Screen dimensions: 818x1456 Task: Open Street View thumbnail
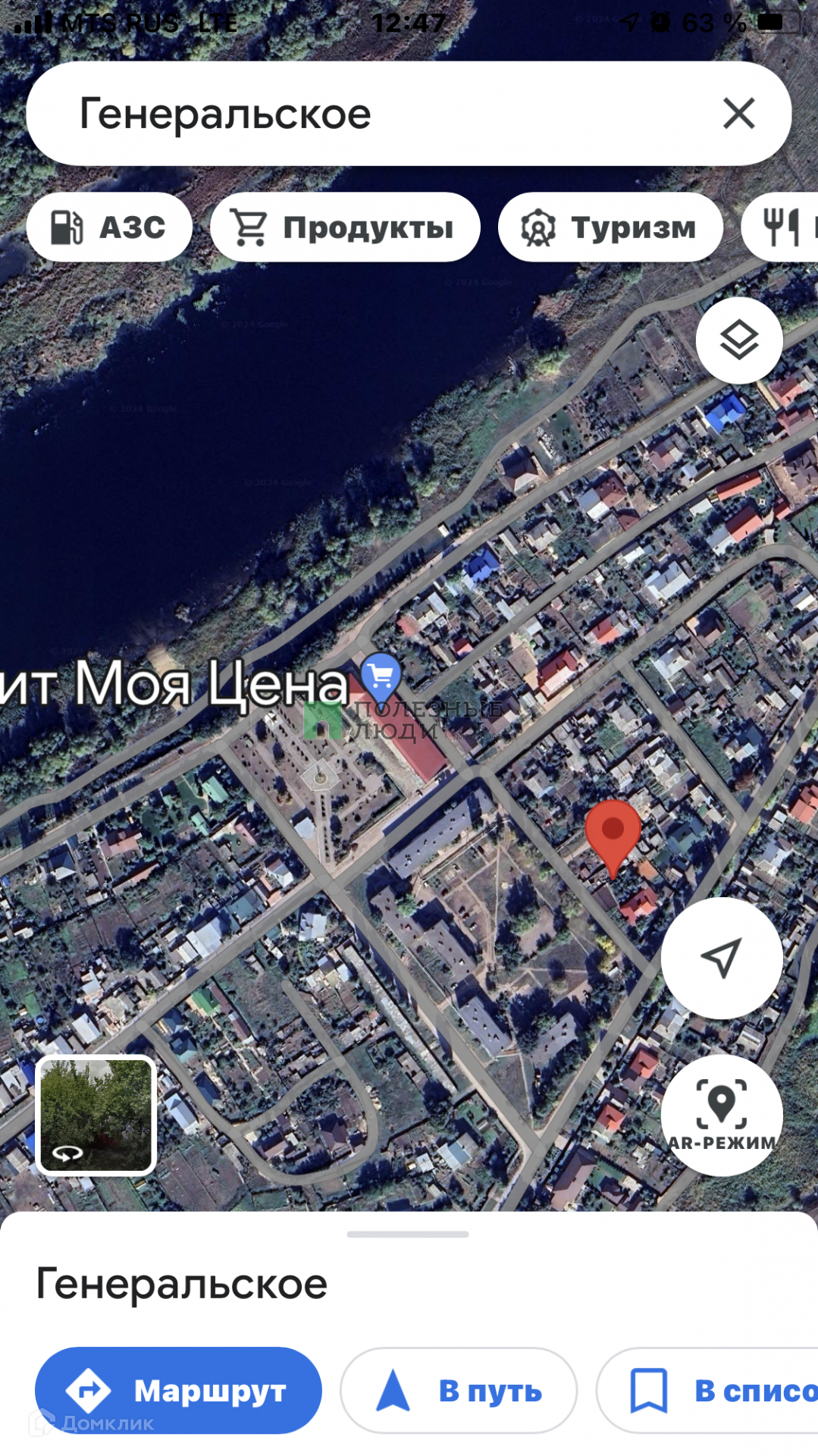(x=96, y=1114)
